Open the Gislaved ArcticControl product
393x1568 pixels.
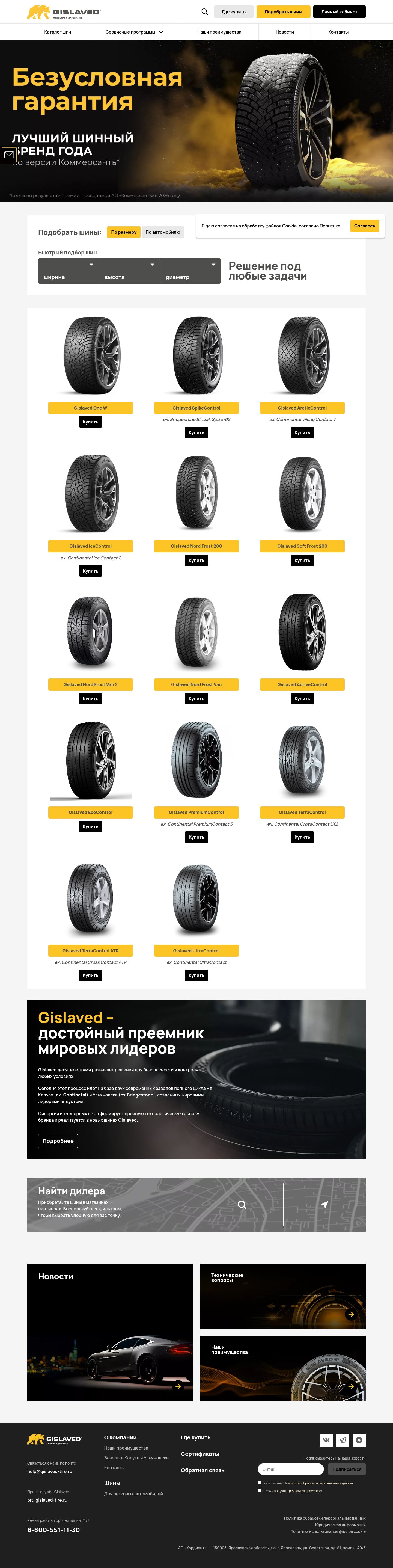point(302,408)
